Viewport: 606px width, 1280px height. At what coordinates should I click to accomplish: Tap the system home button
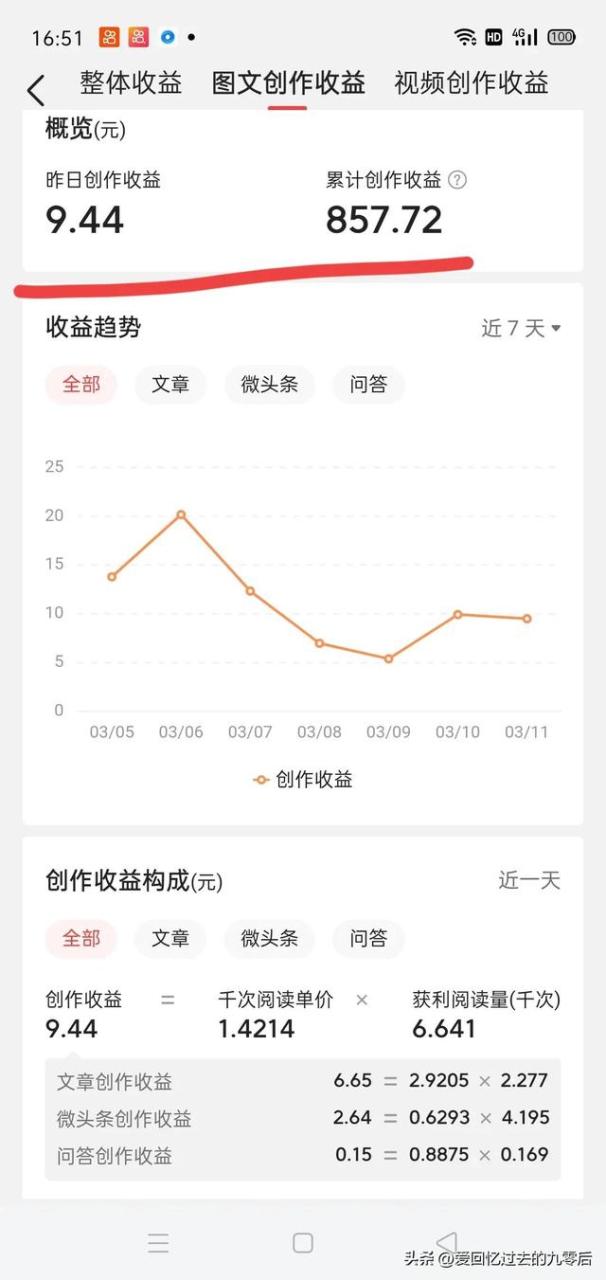(303, 1243)
